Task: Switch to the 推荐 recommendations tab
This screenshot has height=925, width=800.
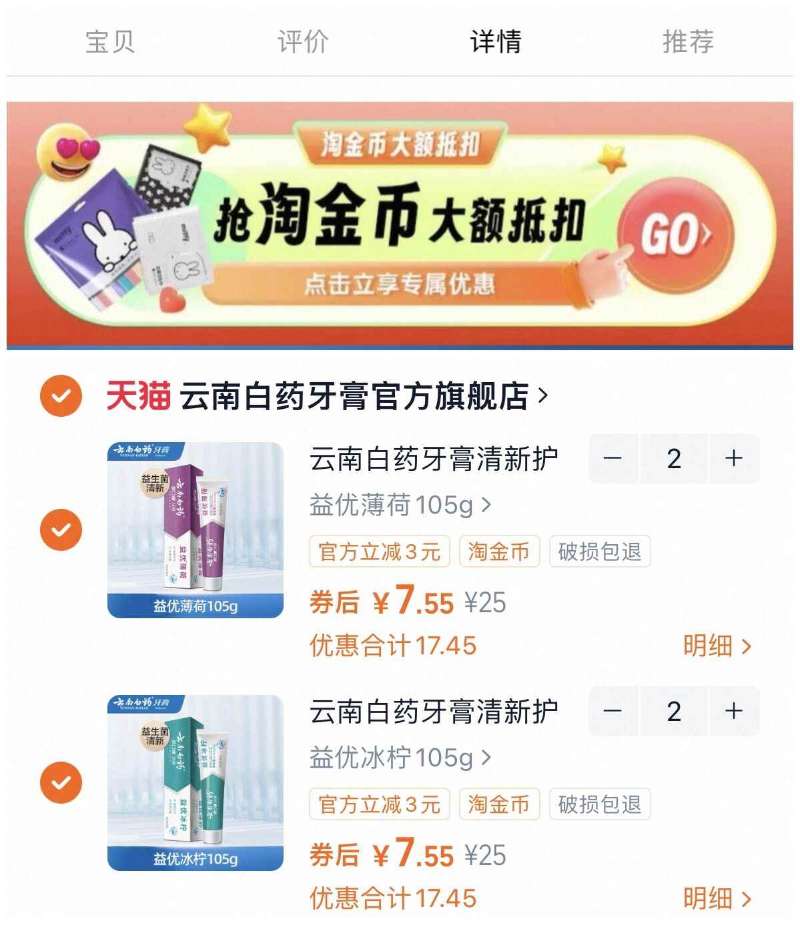Action: pyautogui.click(x=687, y=41)
